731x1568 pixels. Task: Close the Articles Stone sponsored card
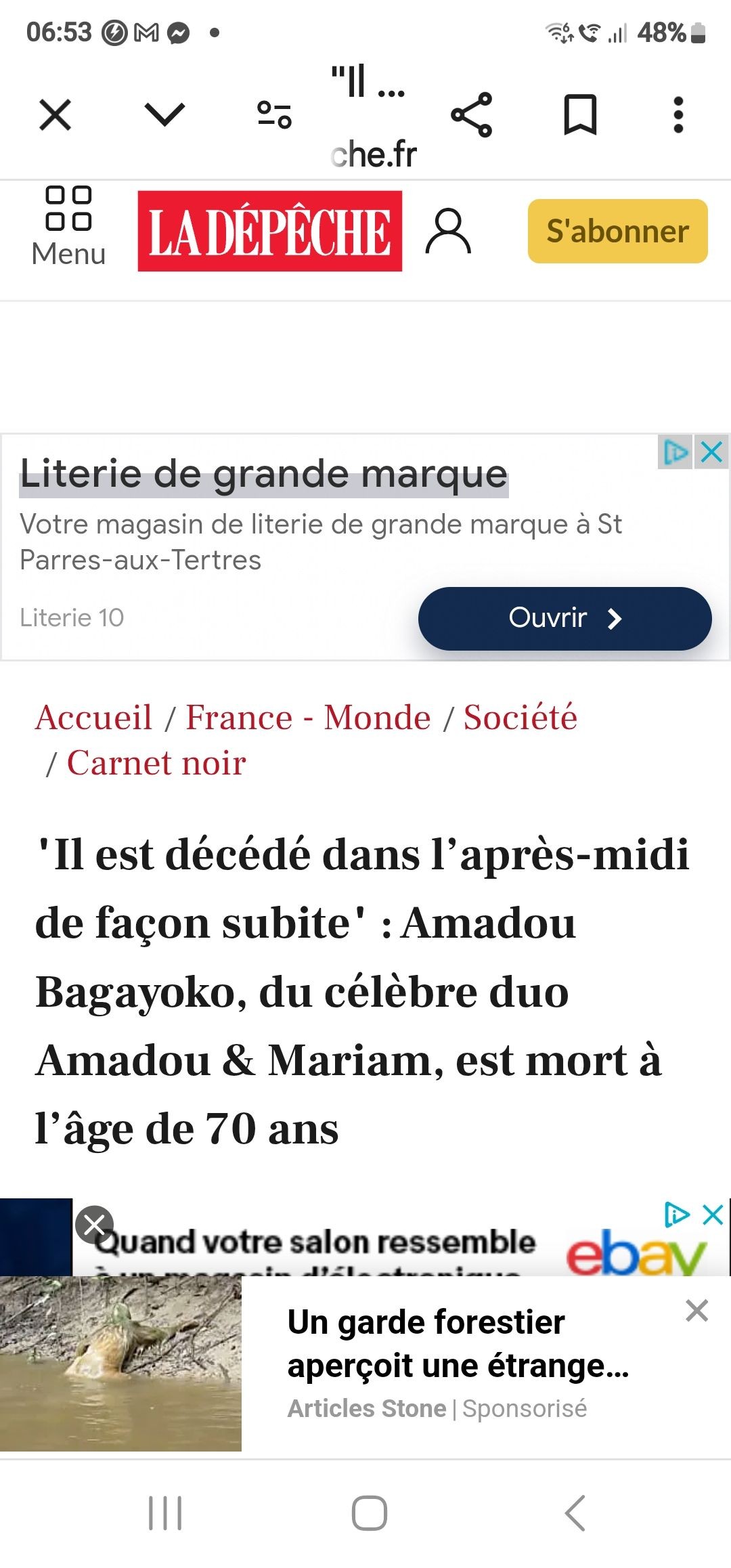pos(696,1311)
